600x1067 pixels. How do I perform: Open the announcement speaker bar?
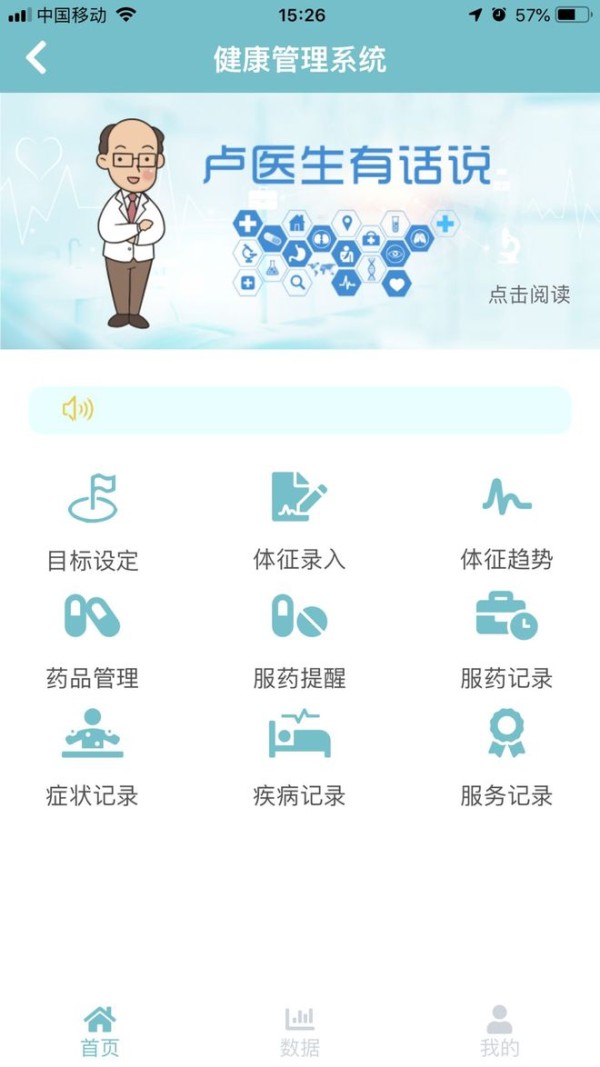(x=300, y=410)
